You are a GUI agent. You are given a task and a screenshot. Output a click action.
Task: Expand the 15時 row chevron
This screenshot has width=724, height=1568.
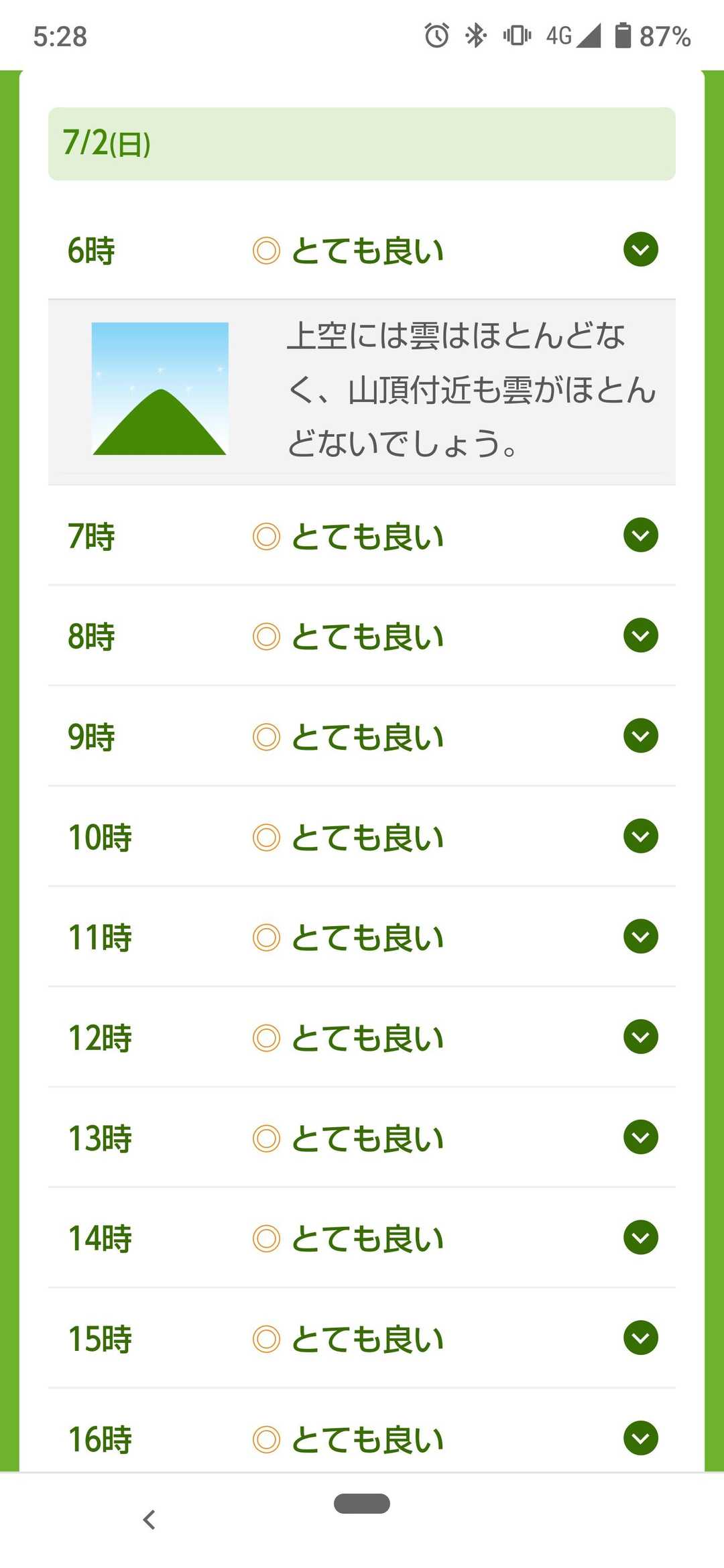tap(640, 1338)
